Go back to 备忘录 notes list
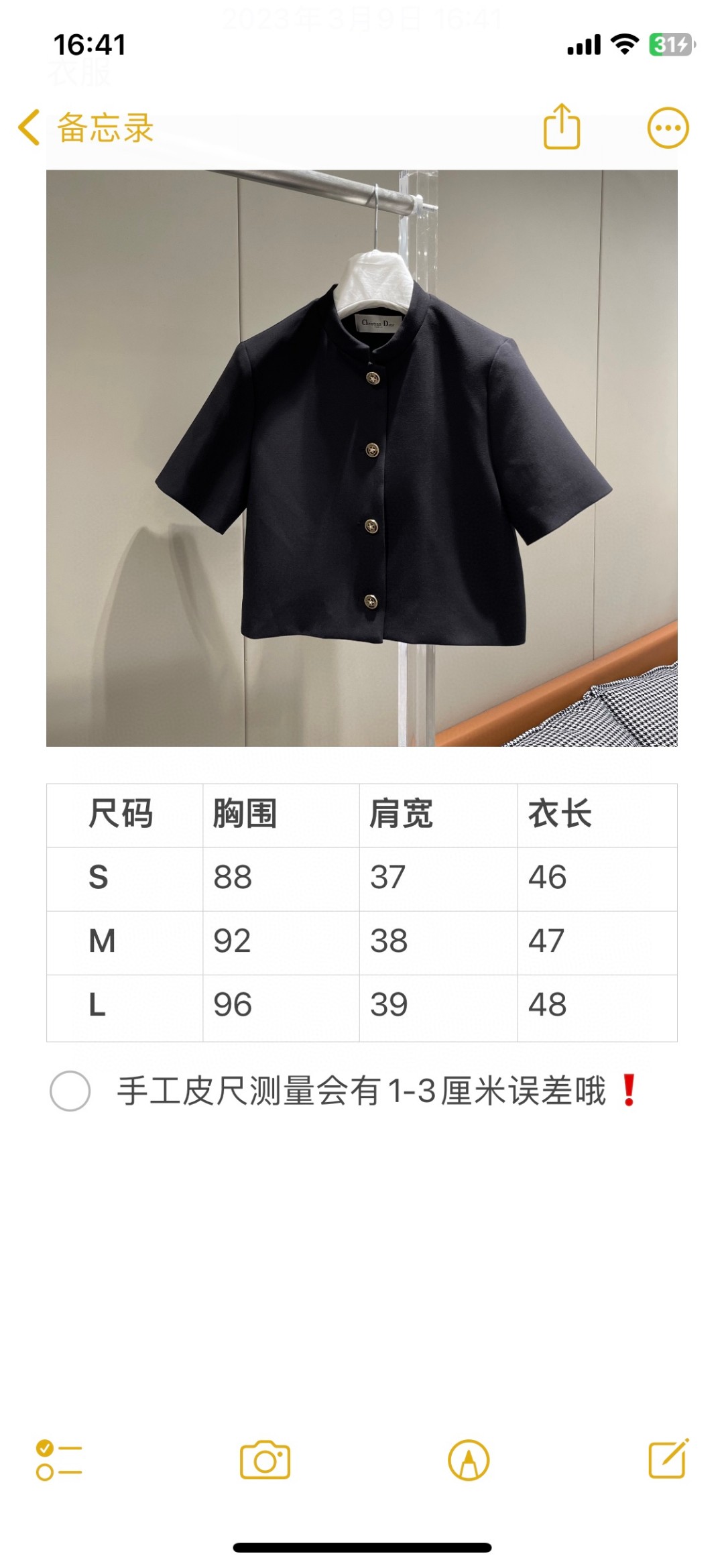The image size is (724, 1568). click(86, 127)
